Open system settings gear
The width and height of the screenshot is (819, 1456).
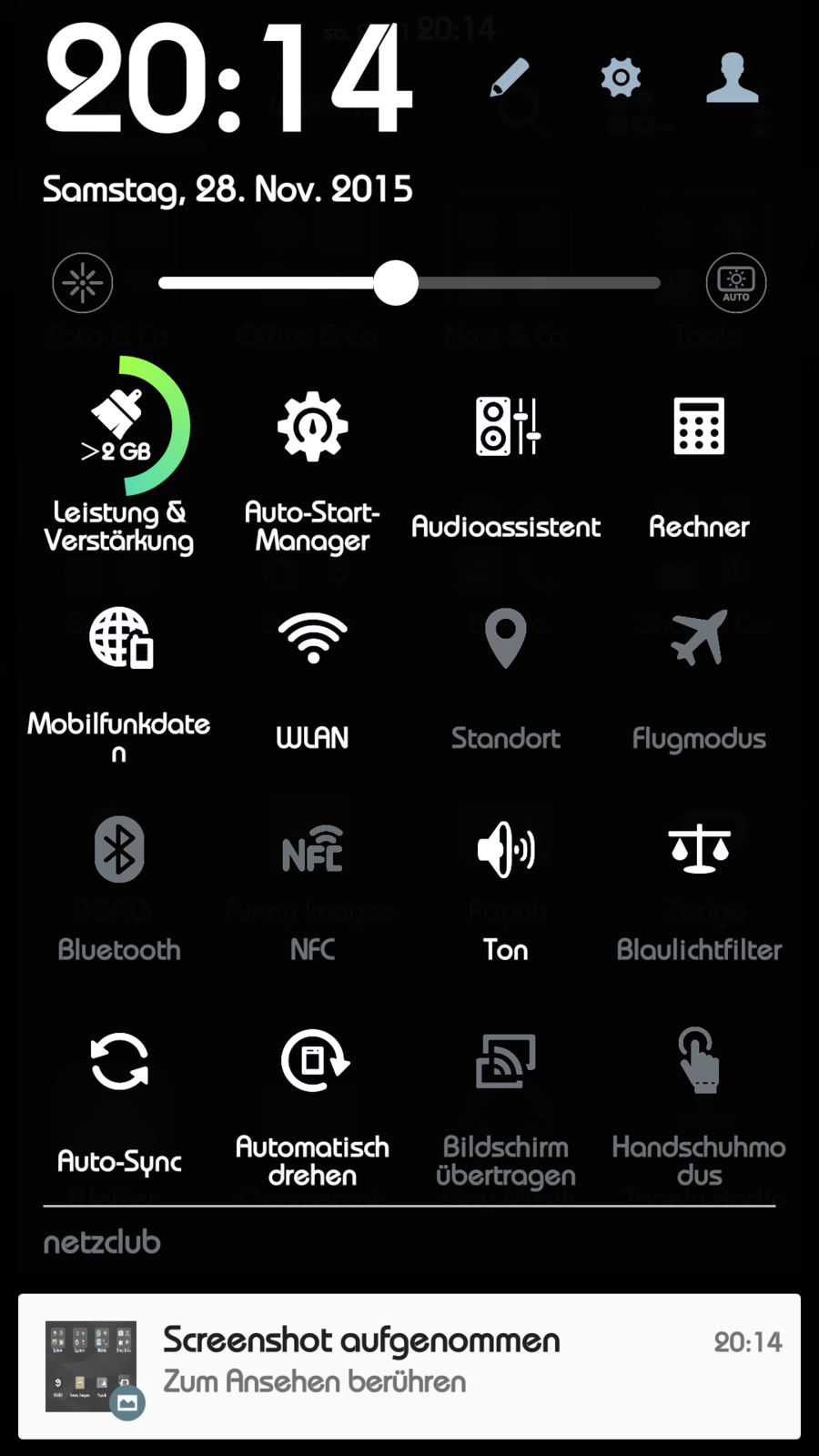(x=621, y=77)
